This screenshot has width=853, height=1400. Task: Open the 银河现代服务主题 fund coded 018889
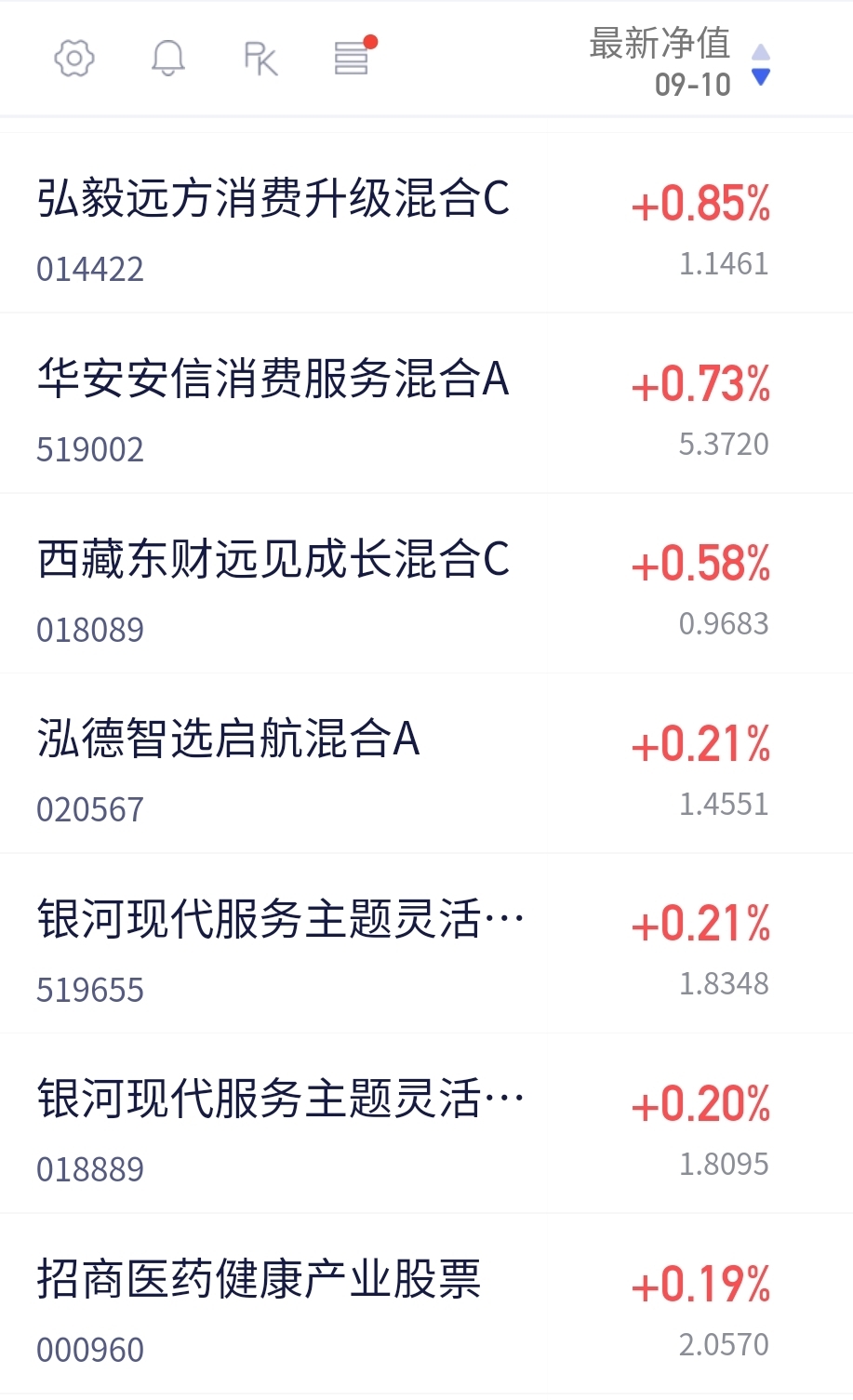point(426,1123)
